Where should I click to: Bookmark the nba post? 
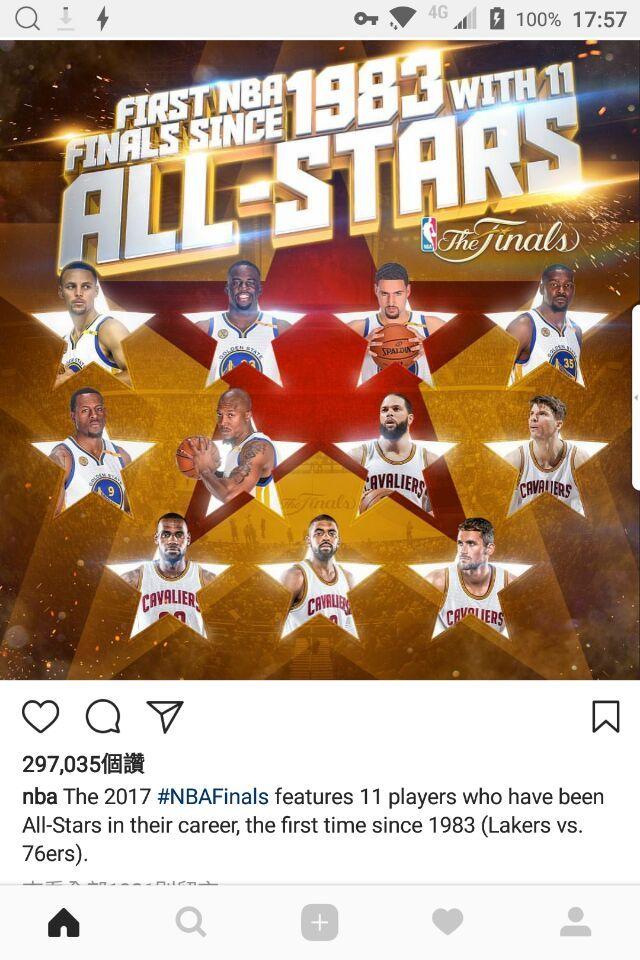pos(606,716)
